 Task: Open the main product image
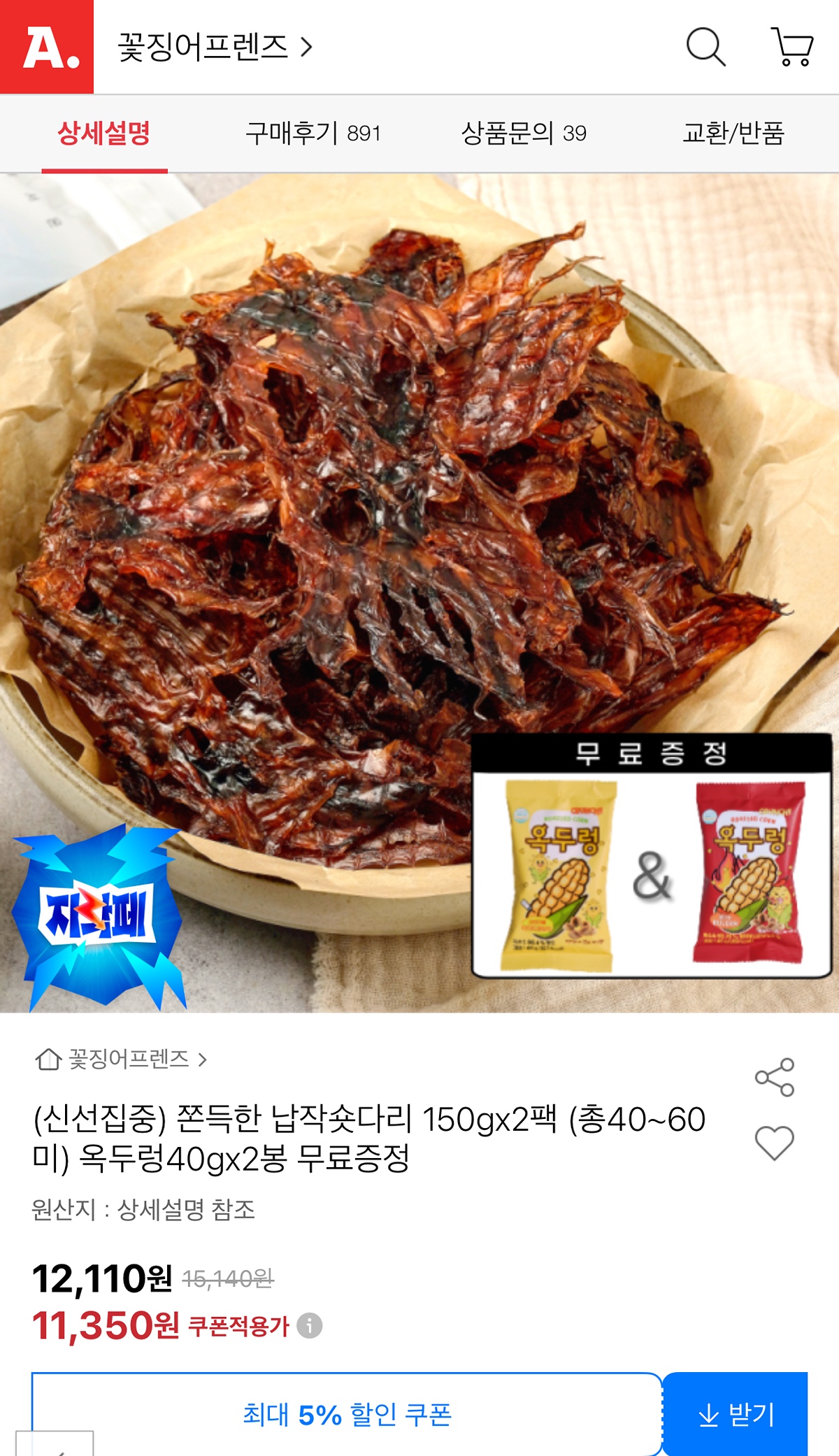419,593
